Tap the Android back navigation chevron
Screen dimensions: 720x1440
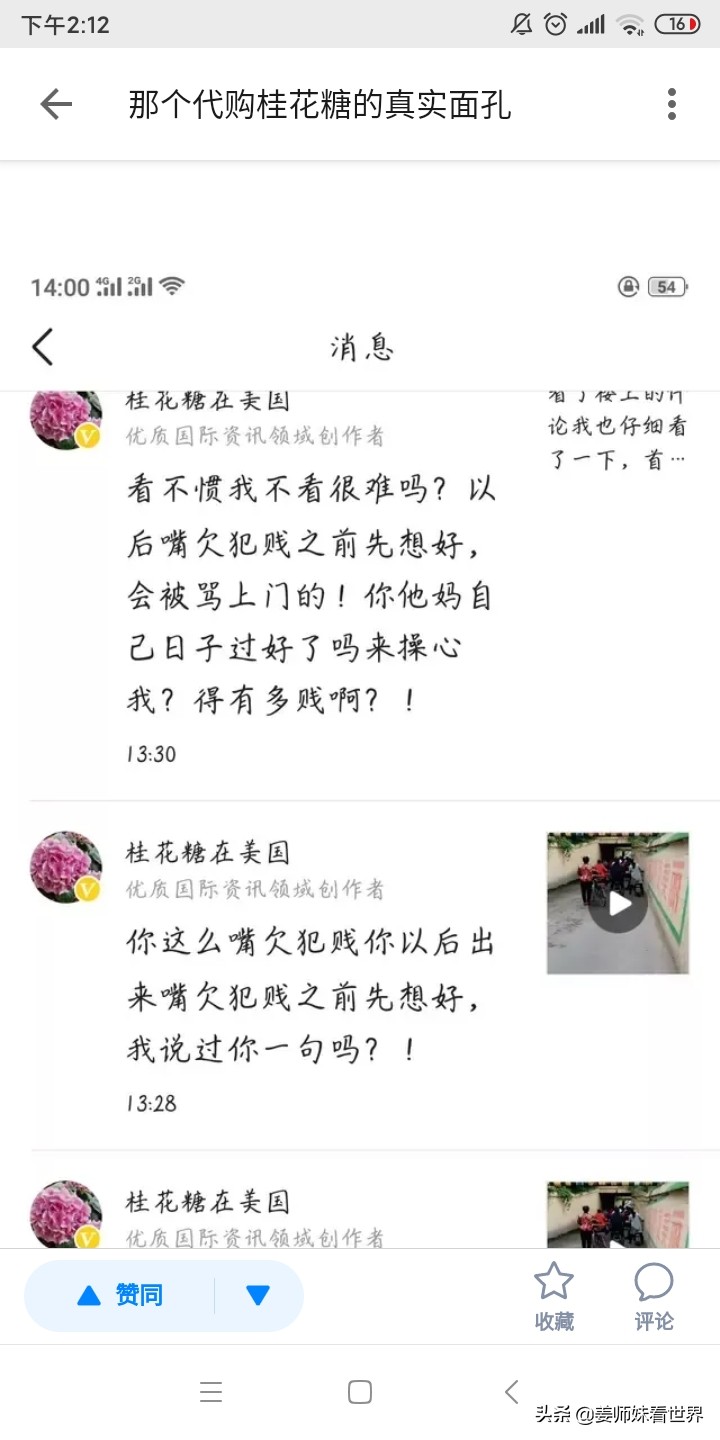click(x=511, y=1390)
